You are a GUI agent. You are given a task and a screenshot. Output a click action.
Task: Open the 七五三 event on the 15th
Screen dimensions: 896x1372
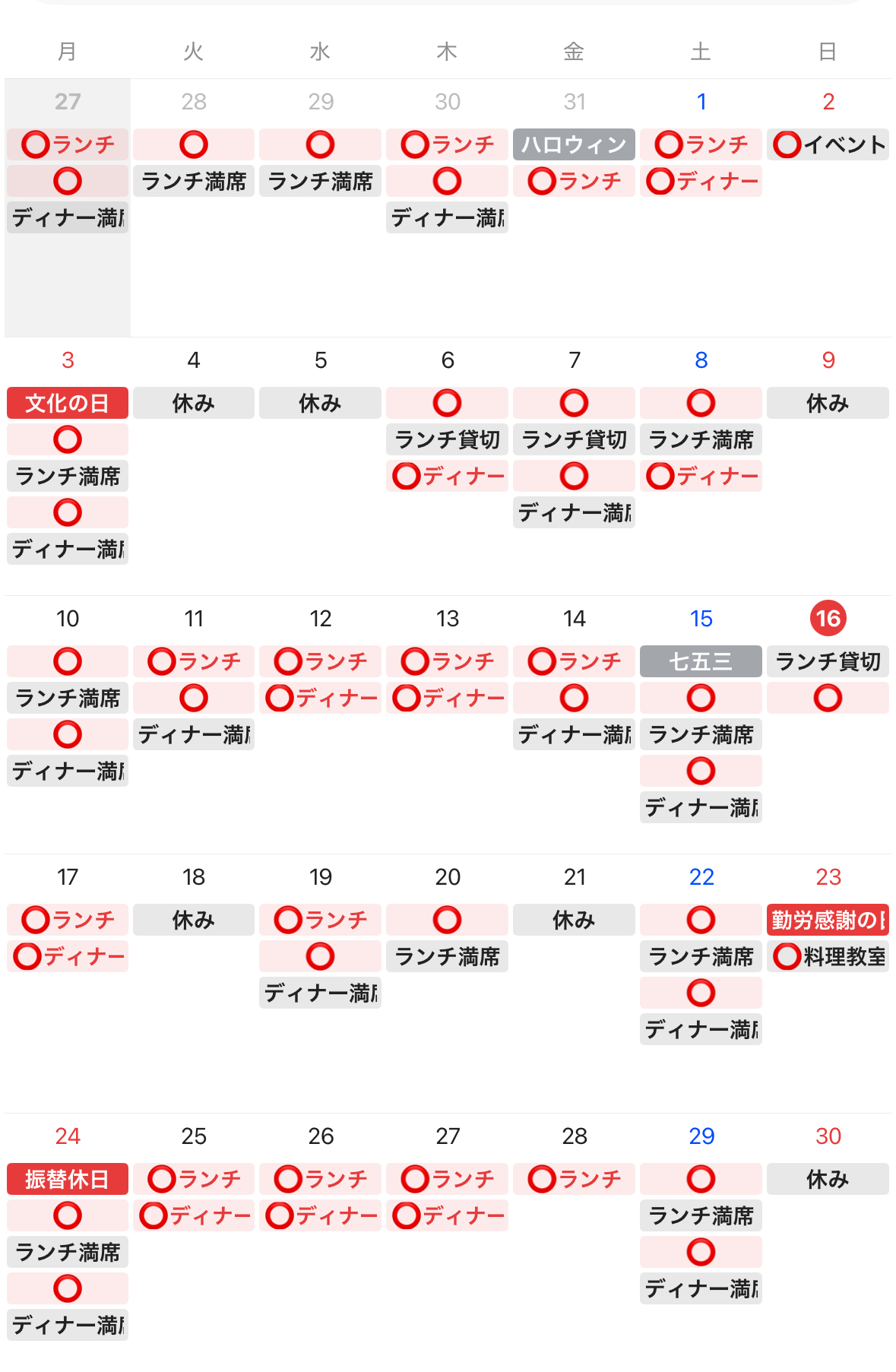point(701,661)
